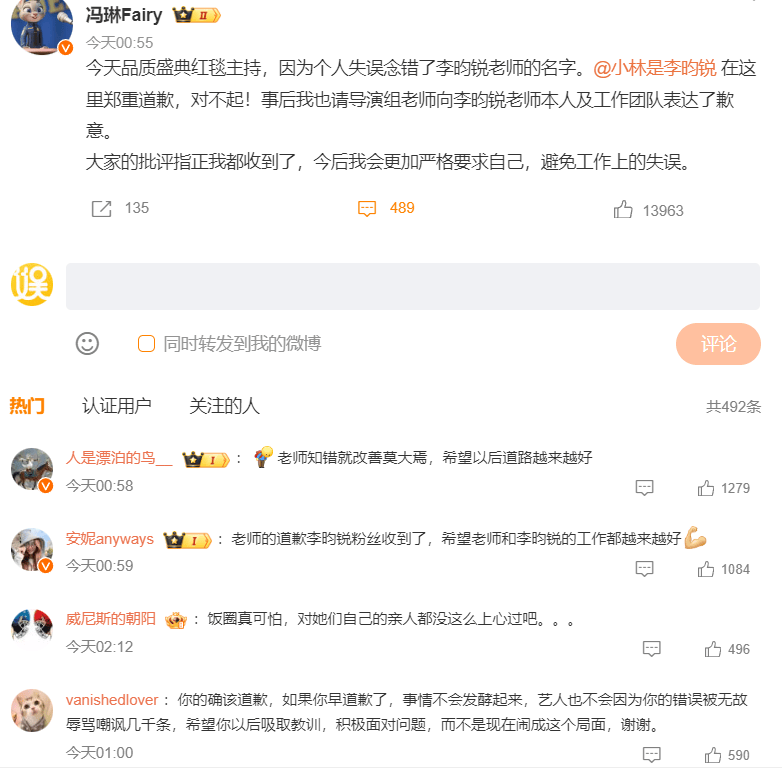
Task: Like vanishedlover's comment
Action: coord(713,755)
